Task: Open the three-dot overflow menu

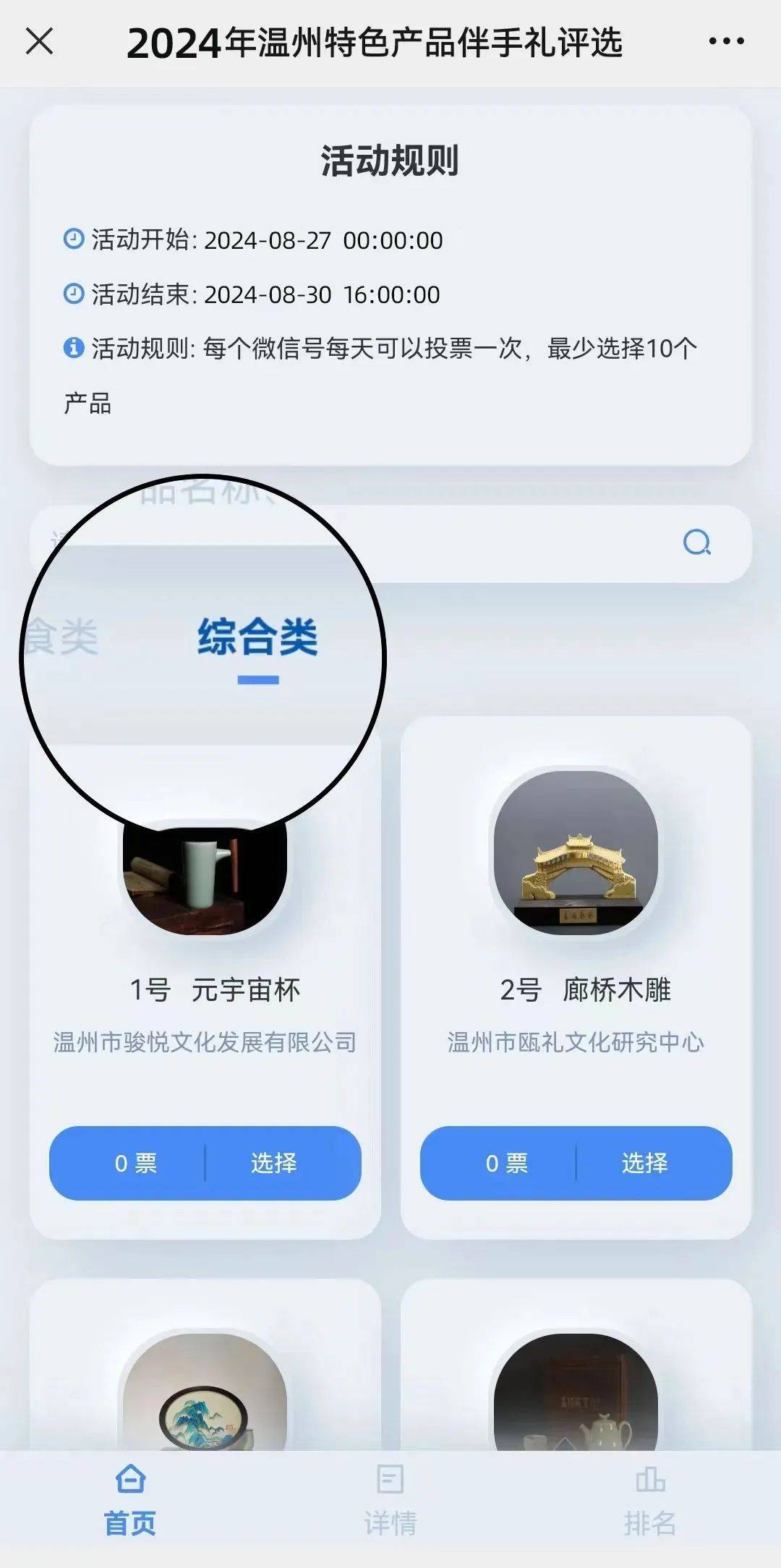Action: (726, 42)
